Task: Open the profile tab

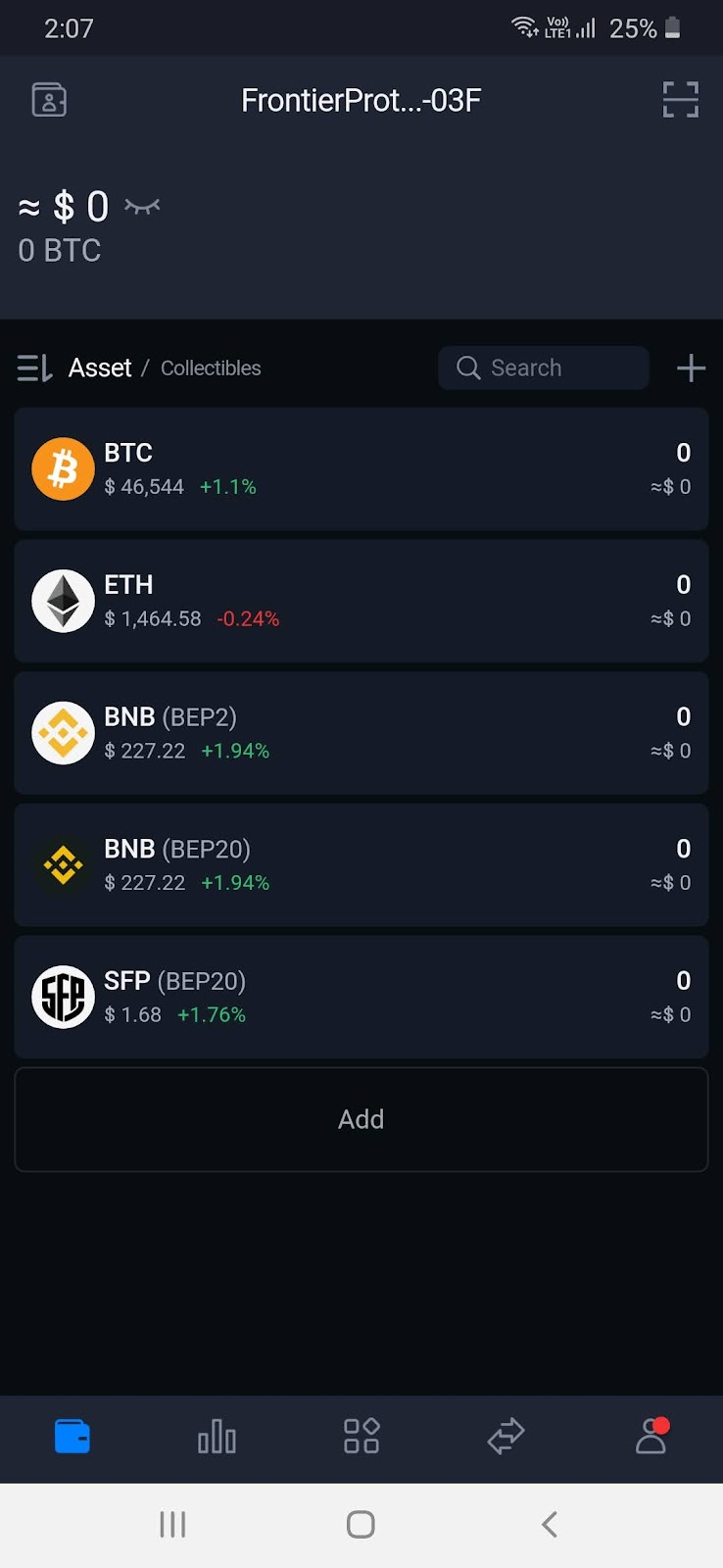Action: (651, 1437)
